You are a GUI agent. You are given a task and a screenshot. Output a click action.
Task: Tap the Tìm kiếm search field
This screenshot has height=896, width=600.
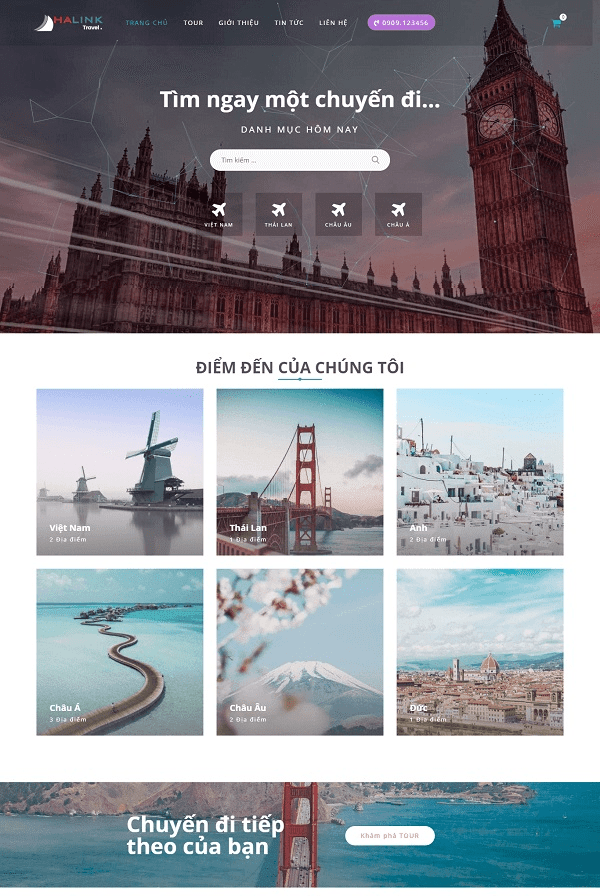[x=290, y=160]
